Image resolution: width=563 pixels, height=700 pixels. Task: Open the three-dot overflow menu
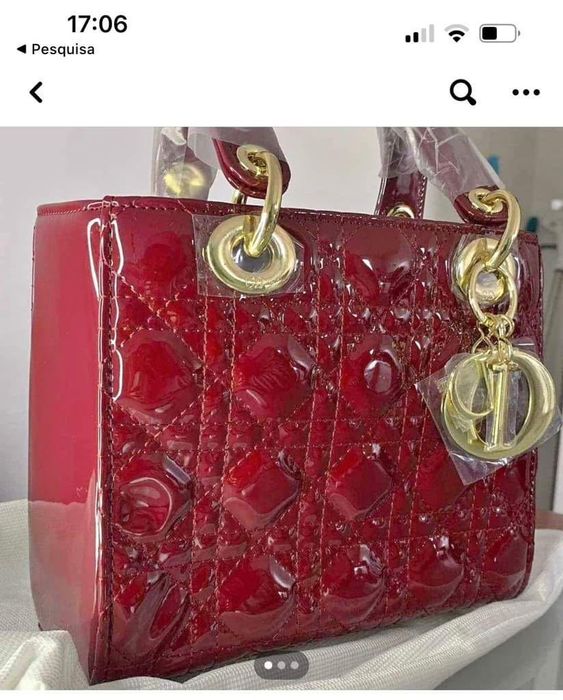click(526, 93)
